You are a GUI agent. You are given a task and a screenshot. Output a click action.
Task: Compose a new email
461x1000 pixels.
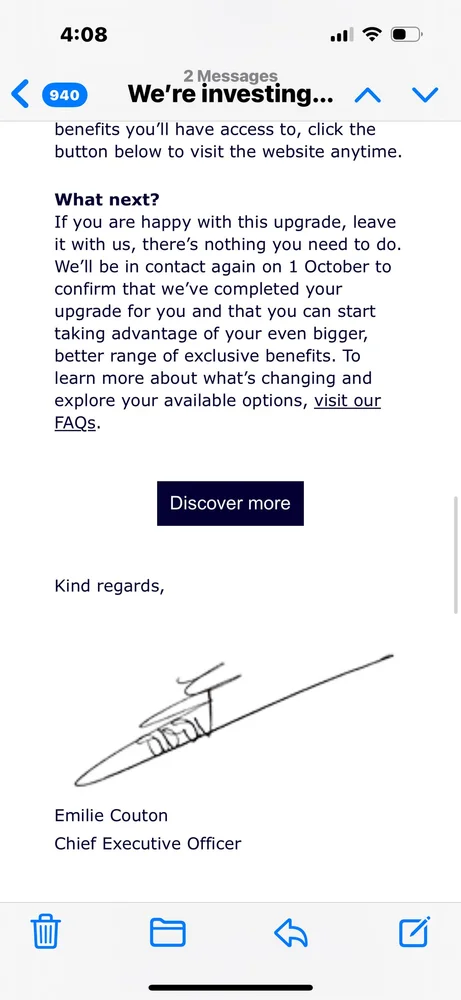click(x=414, y=931)
